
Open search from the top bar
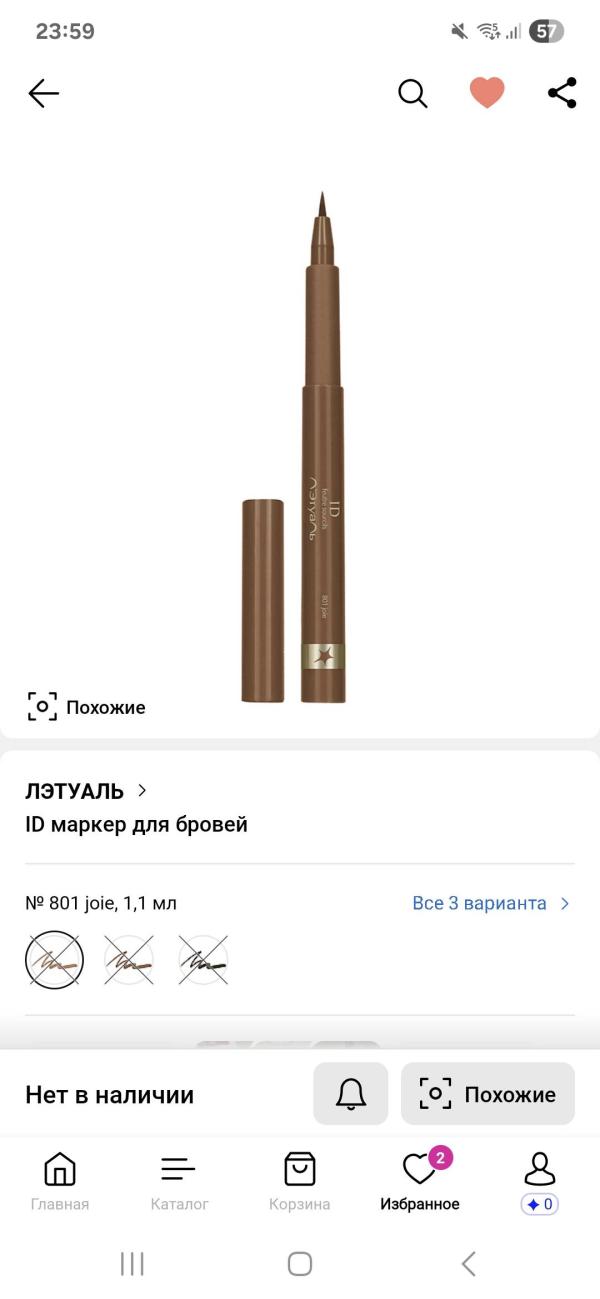coord(413,94)
